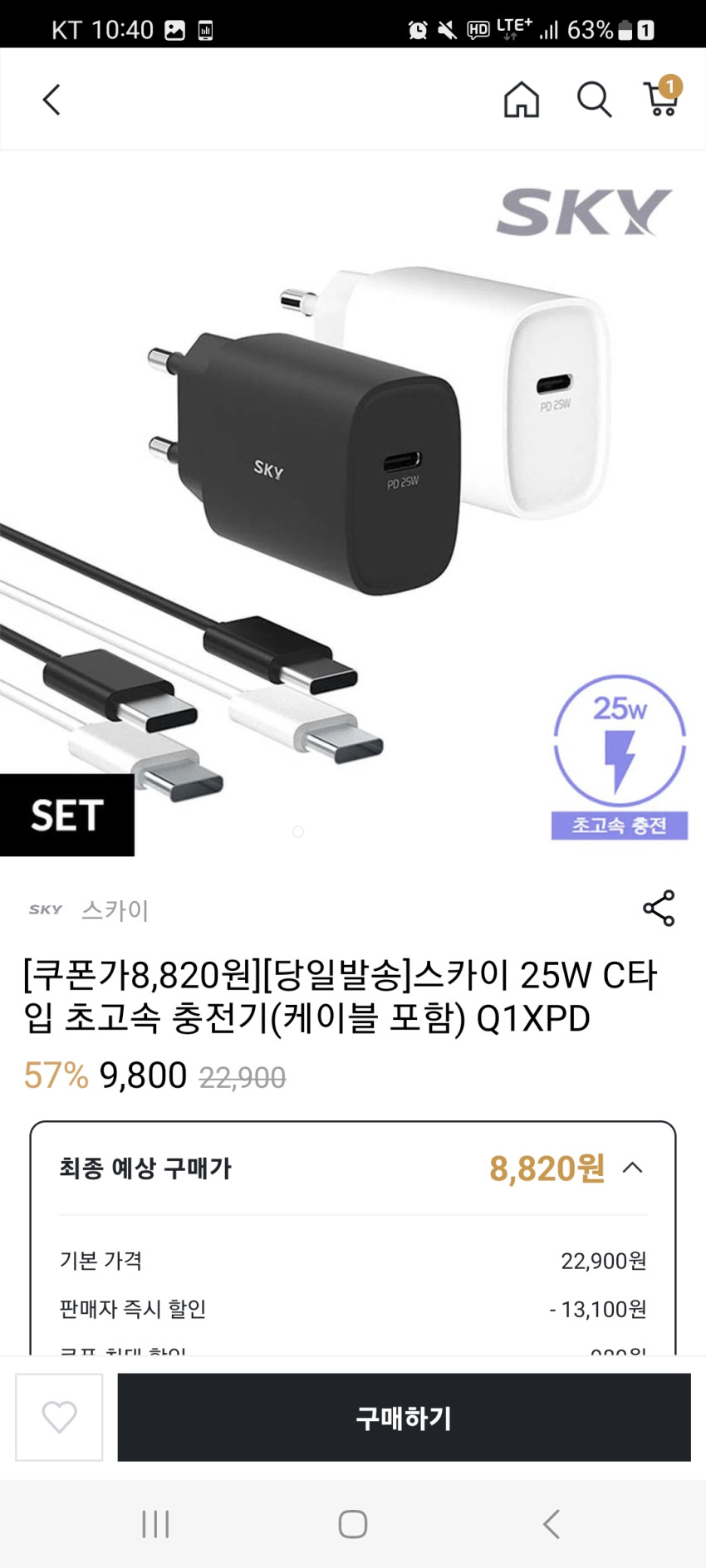Go back using the top arrow

(51, 100)
